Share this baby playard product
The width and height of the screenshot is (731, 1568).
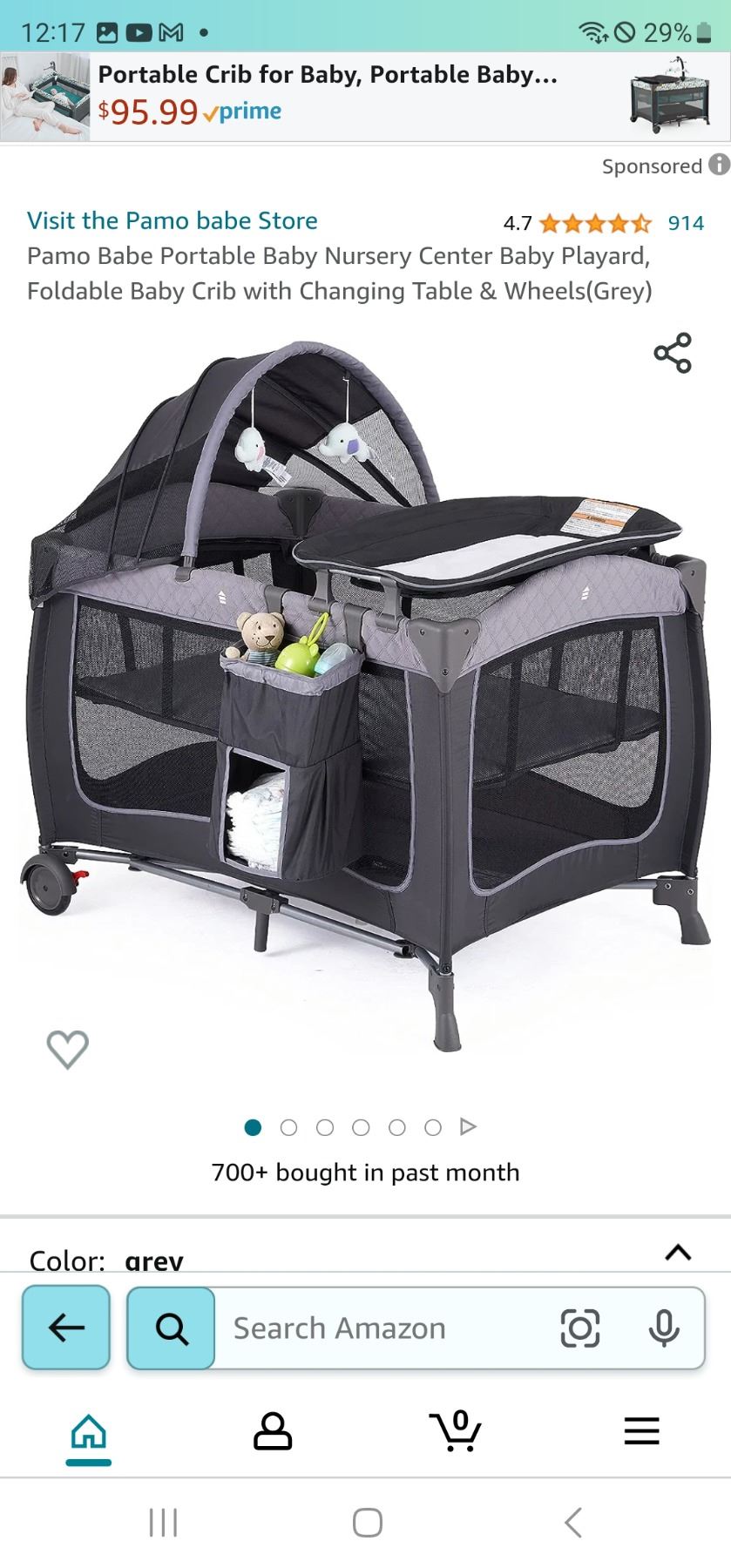(672, 353)
